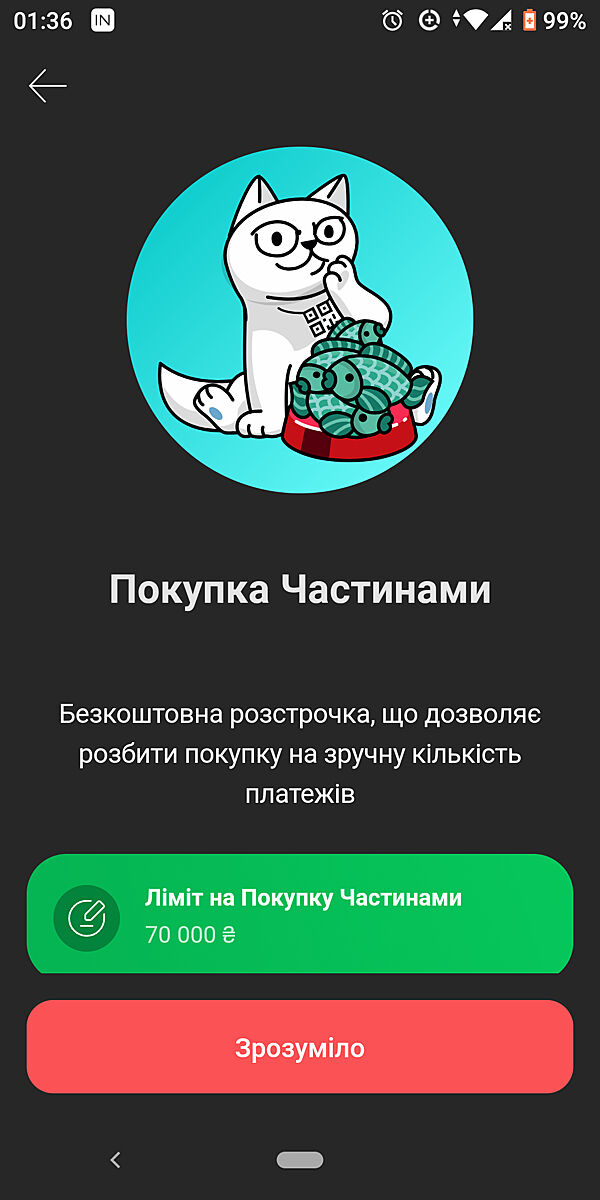This screenshot has width=600, height=1200.
Task: Tap the system back button
Action: click(115, 1160)
